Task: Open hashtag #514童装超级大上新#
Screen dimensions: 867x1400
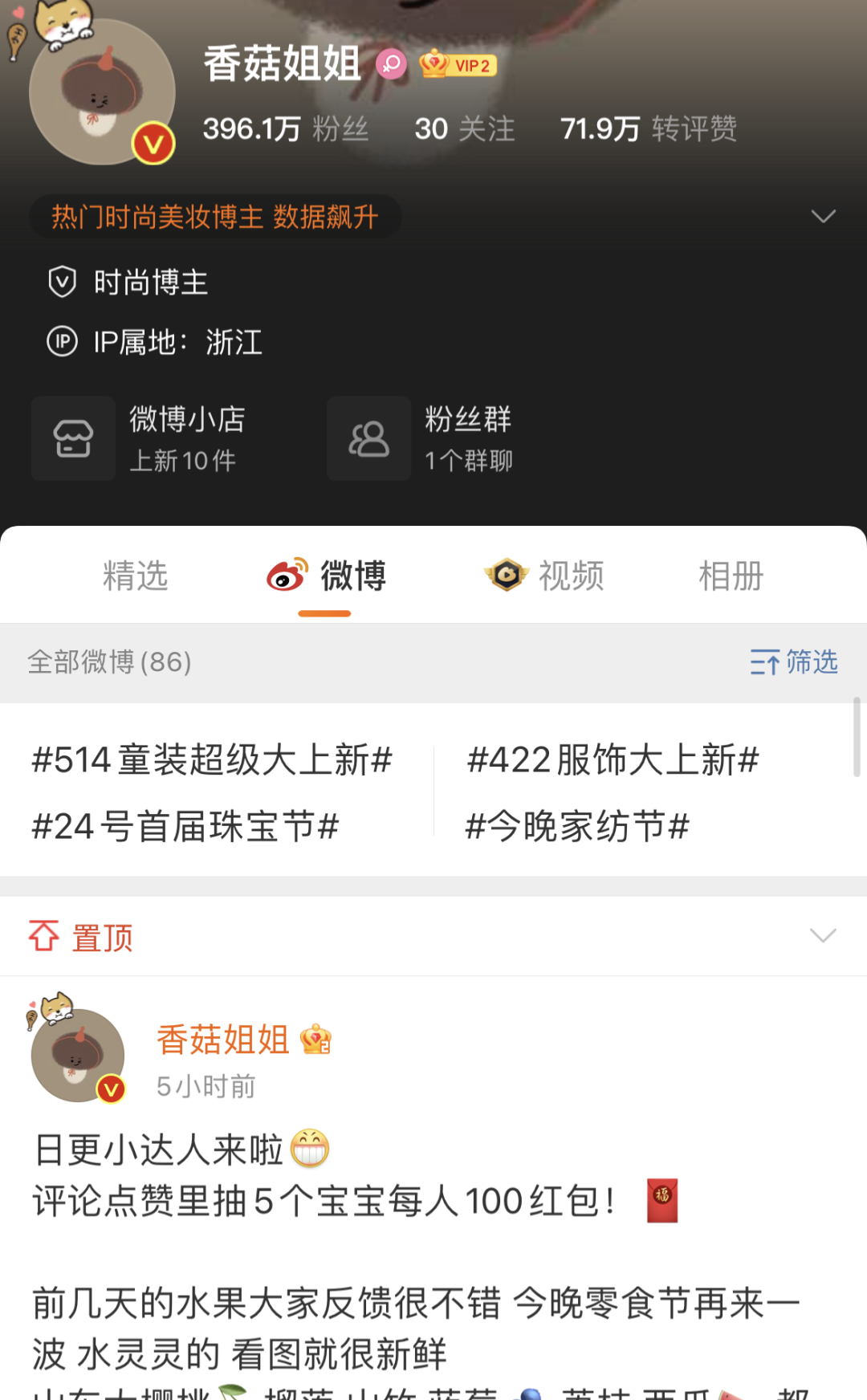Action: pyautogui.click(x=212, y=759)
